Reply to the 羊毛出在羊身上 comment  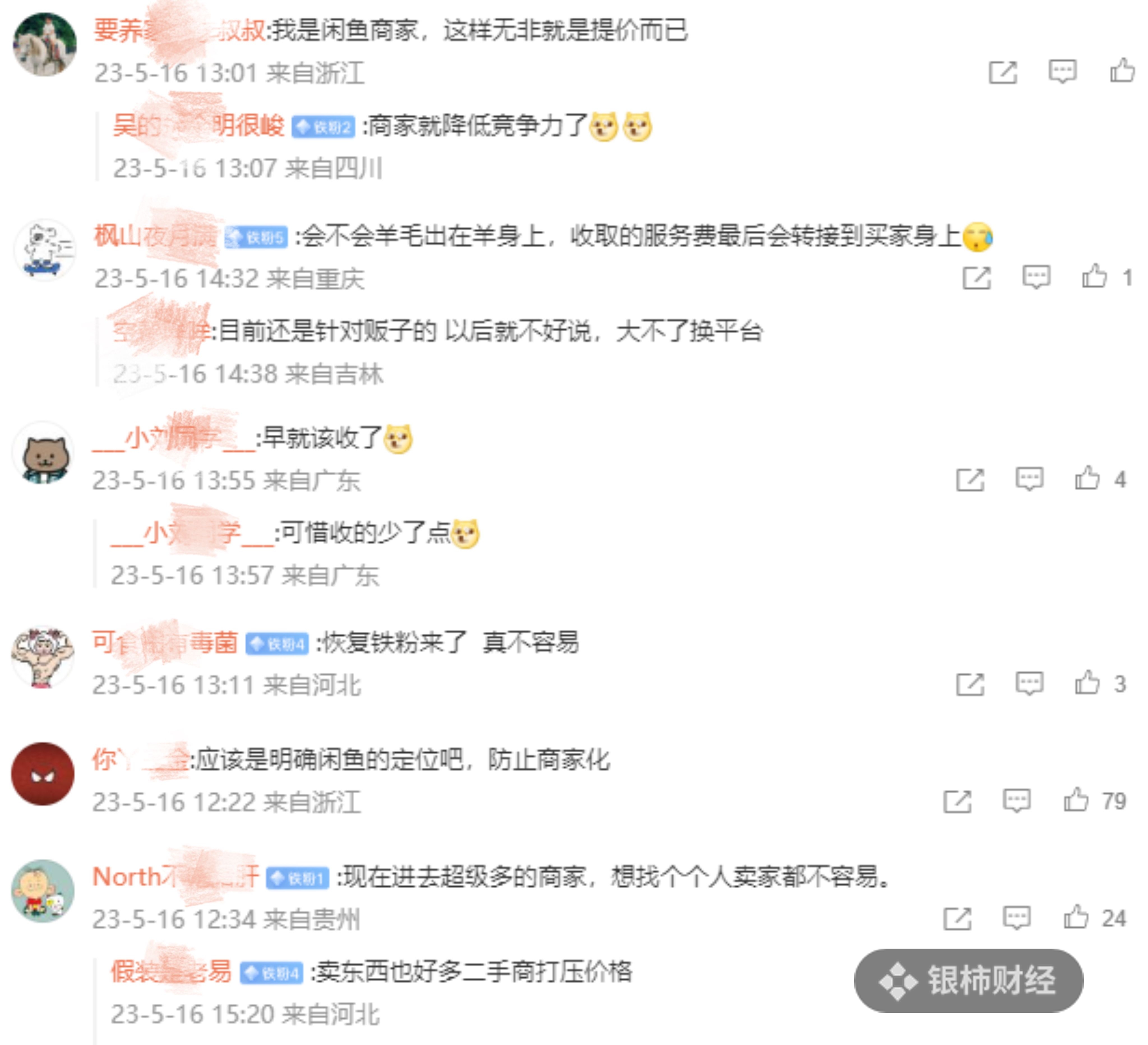(1036, 277)
